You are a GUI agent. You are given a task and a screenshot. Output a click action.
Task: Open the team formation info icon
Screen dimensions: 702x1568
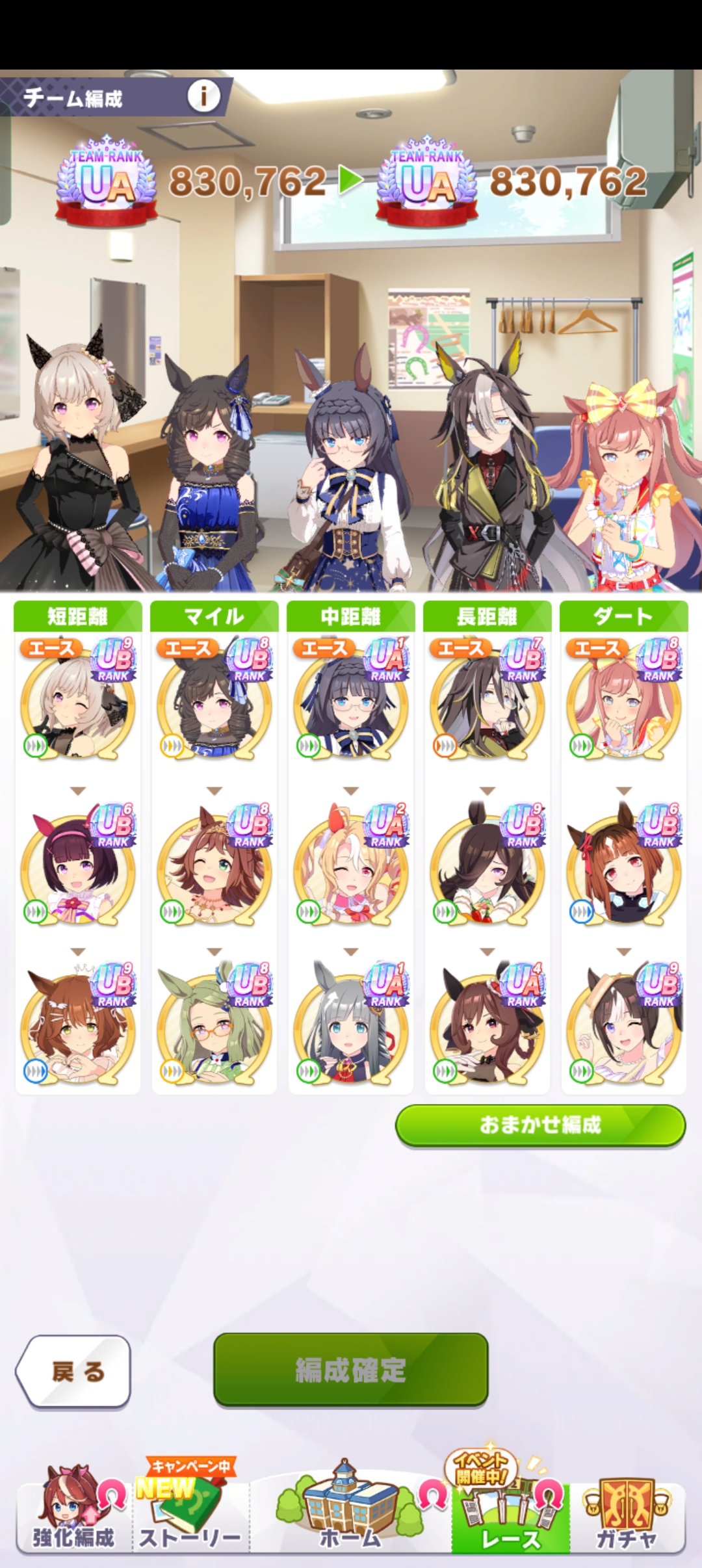click(x=203, y=97)
